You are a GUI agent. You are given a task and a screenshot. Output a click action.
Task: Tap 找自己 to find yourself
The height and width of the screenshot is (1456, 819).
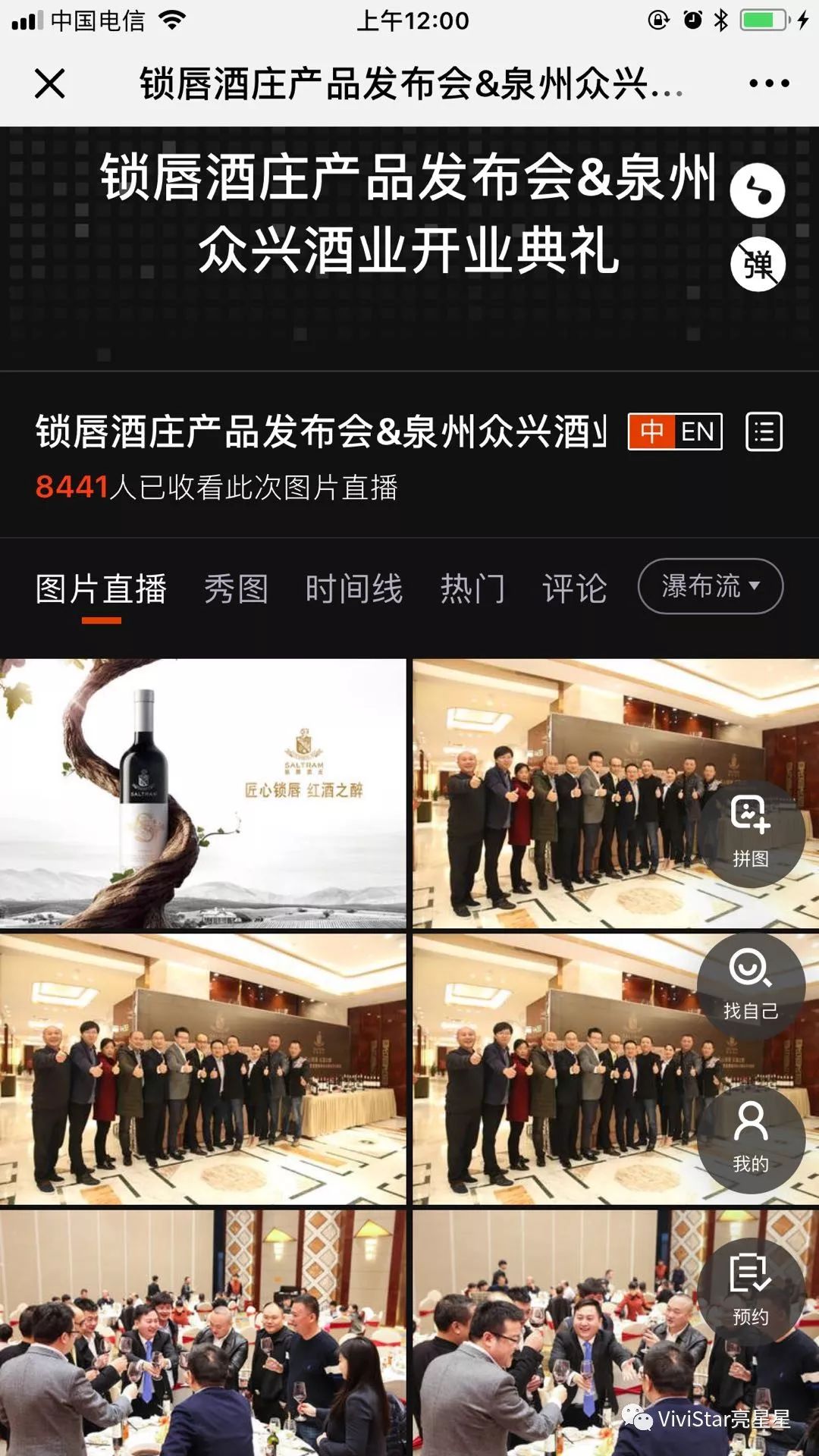click(750, 986)
